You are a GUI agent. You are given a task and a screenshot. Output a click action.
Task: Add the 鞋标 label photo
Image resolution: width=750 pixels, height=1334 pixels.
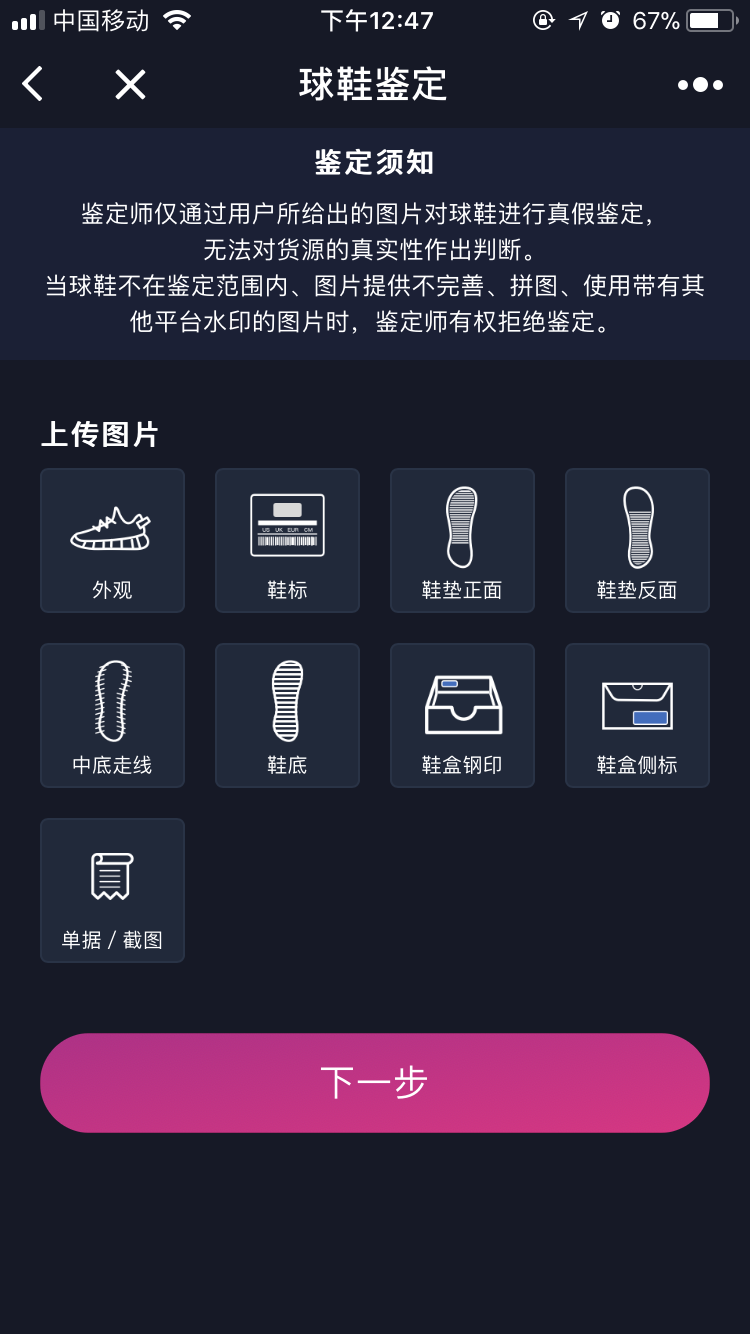(x=287, y=540)
